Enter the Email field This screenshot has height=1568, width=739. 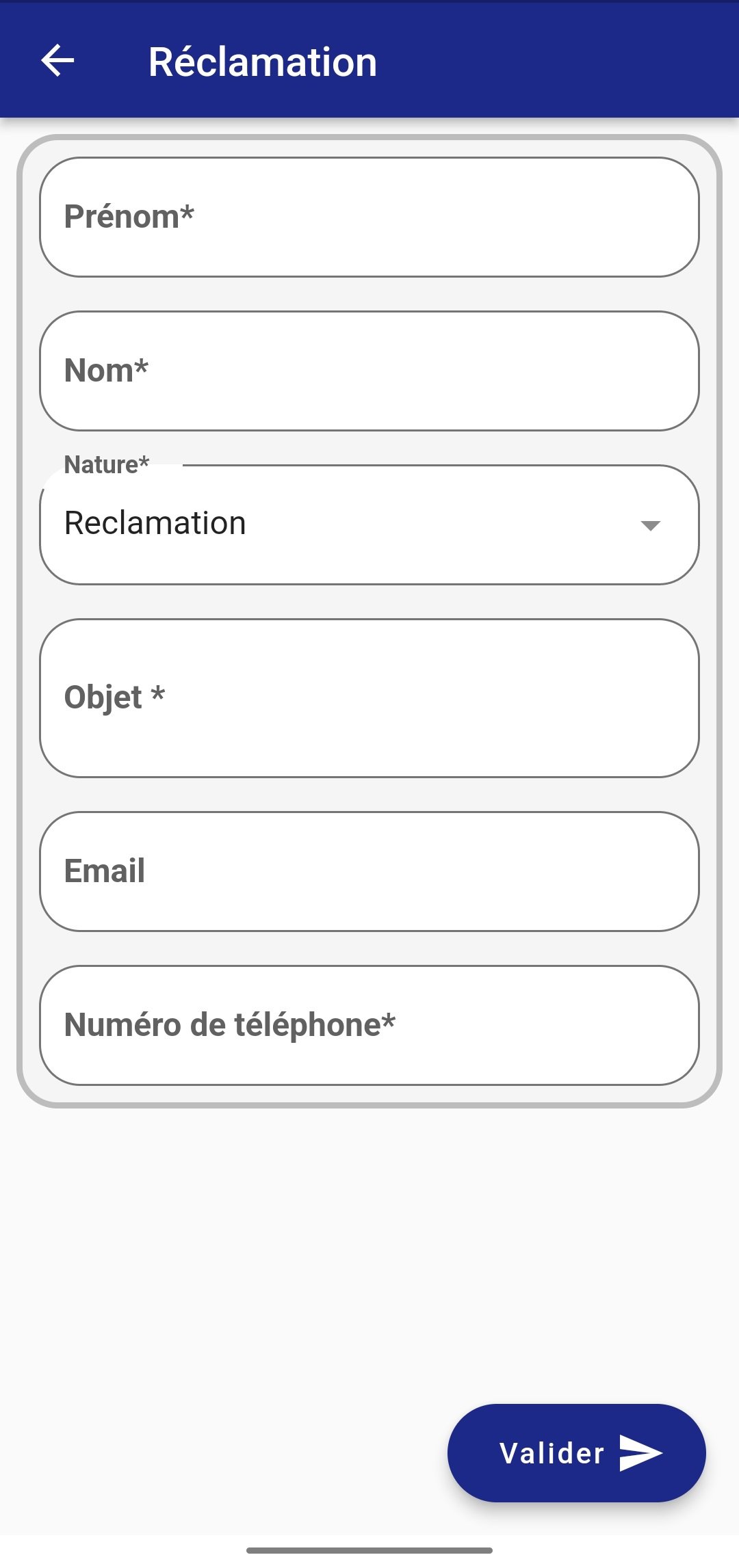click(x=369, y=872)
